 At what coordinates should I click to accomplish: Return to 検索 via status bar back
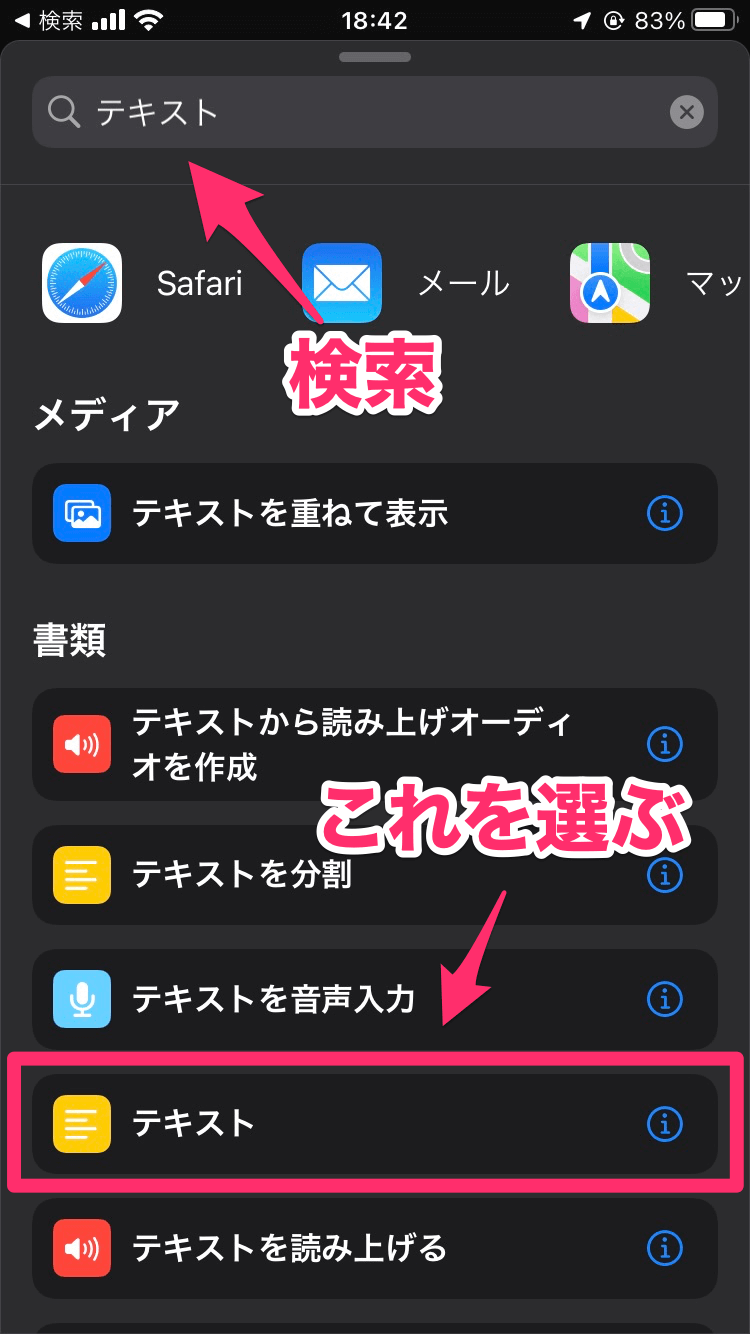(48, 20)
